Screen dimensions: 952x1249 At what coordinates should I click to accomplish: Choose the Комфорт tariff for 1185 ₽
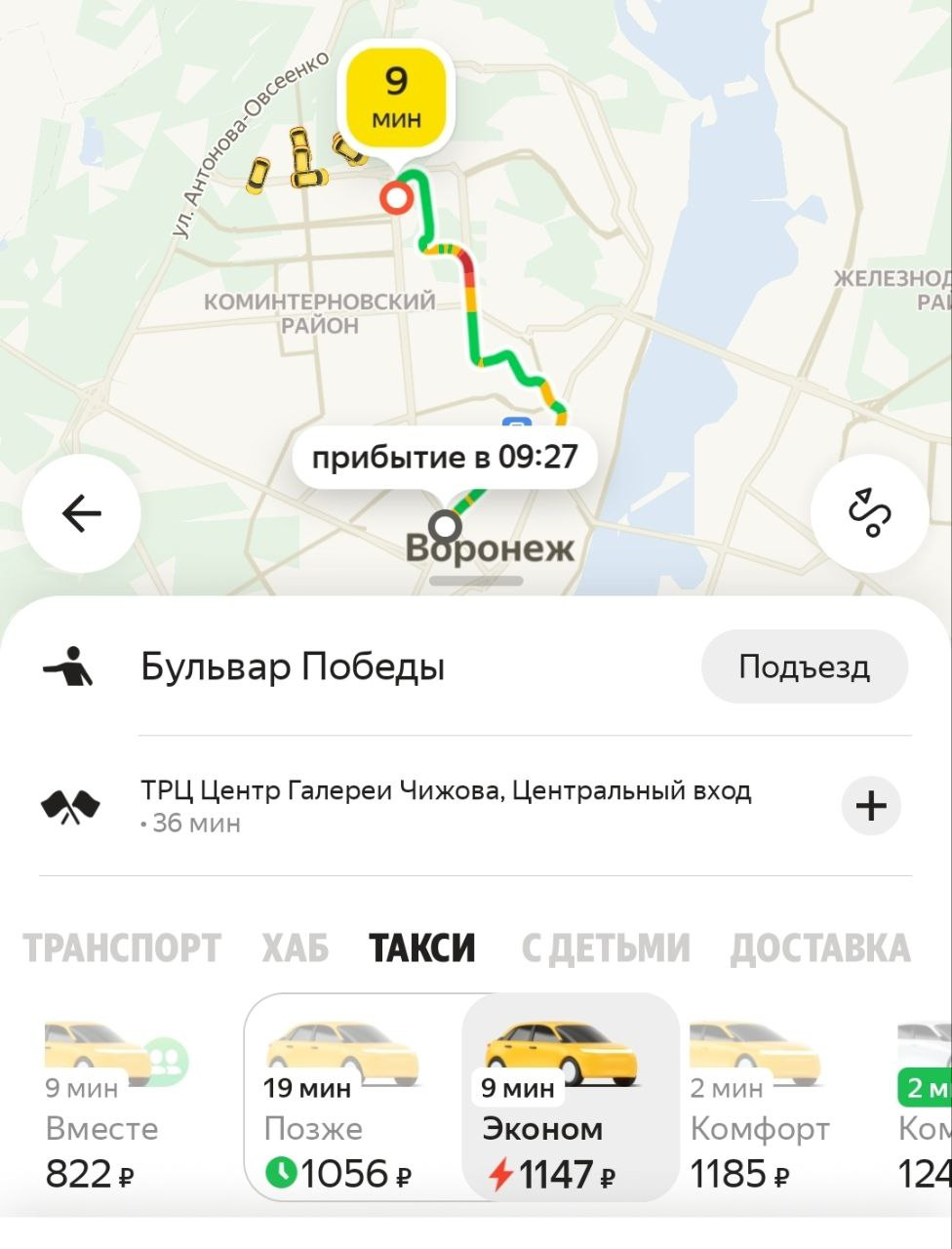[x=759, y=1103]
